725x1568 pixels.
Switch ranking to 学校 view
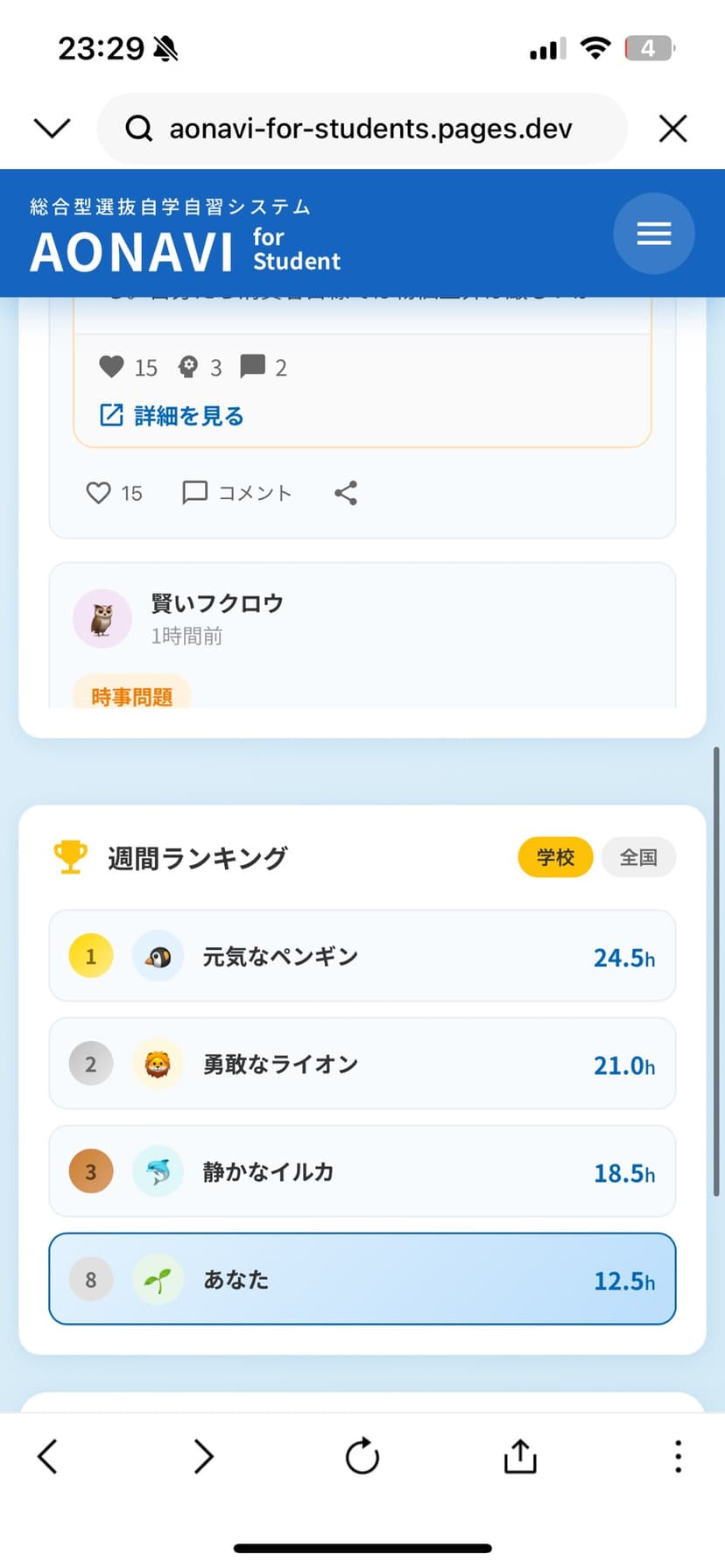[554, 857]
